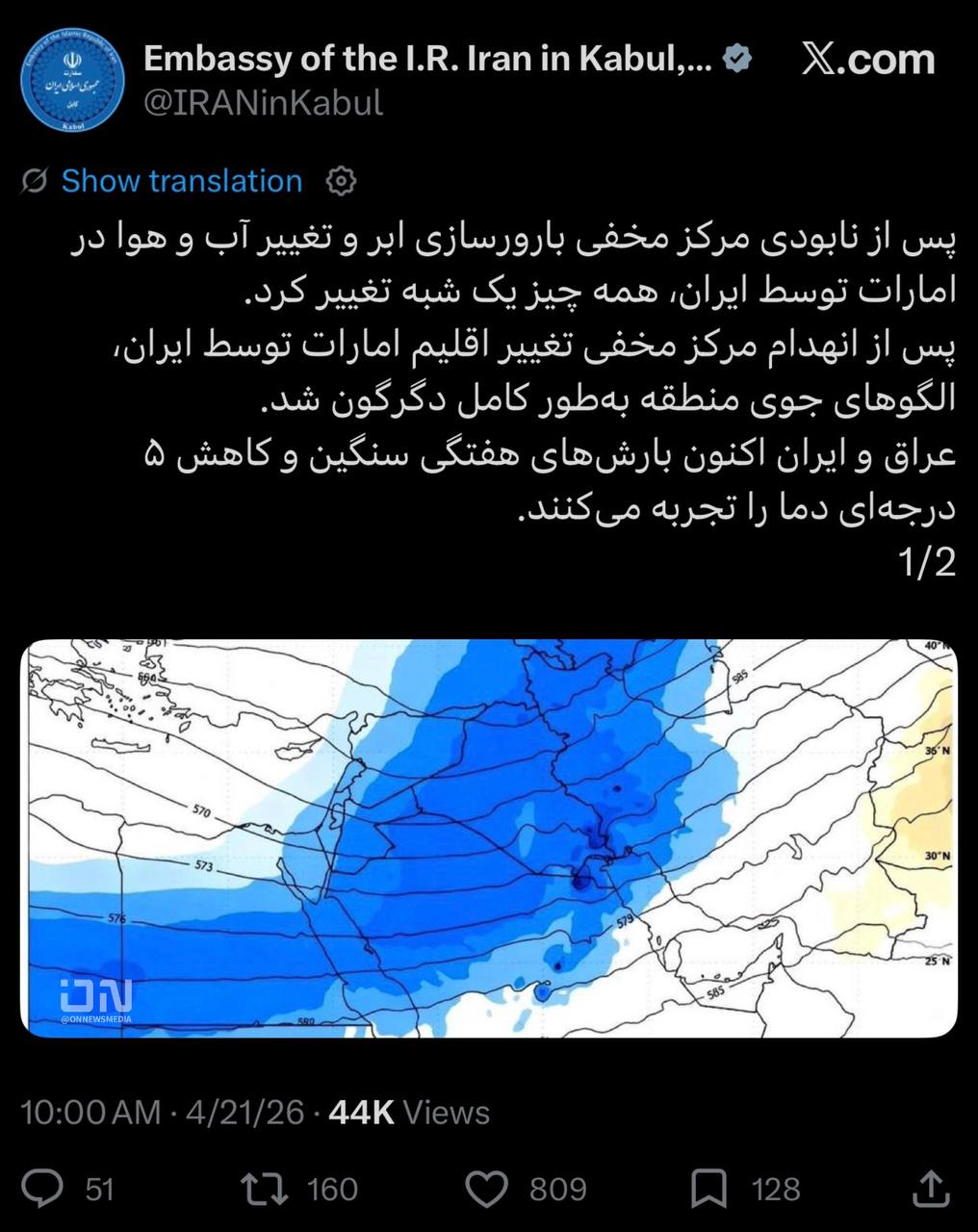Open the weather map image attached to post
The height and width of the screenshot is (1232, 978).
tap(489, 837)
